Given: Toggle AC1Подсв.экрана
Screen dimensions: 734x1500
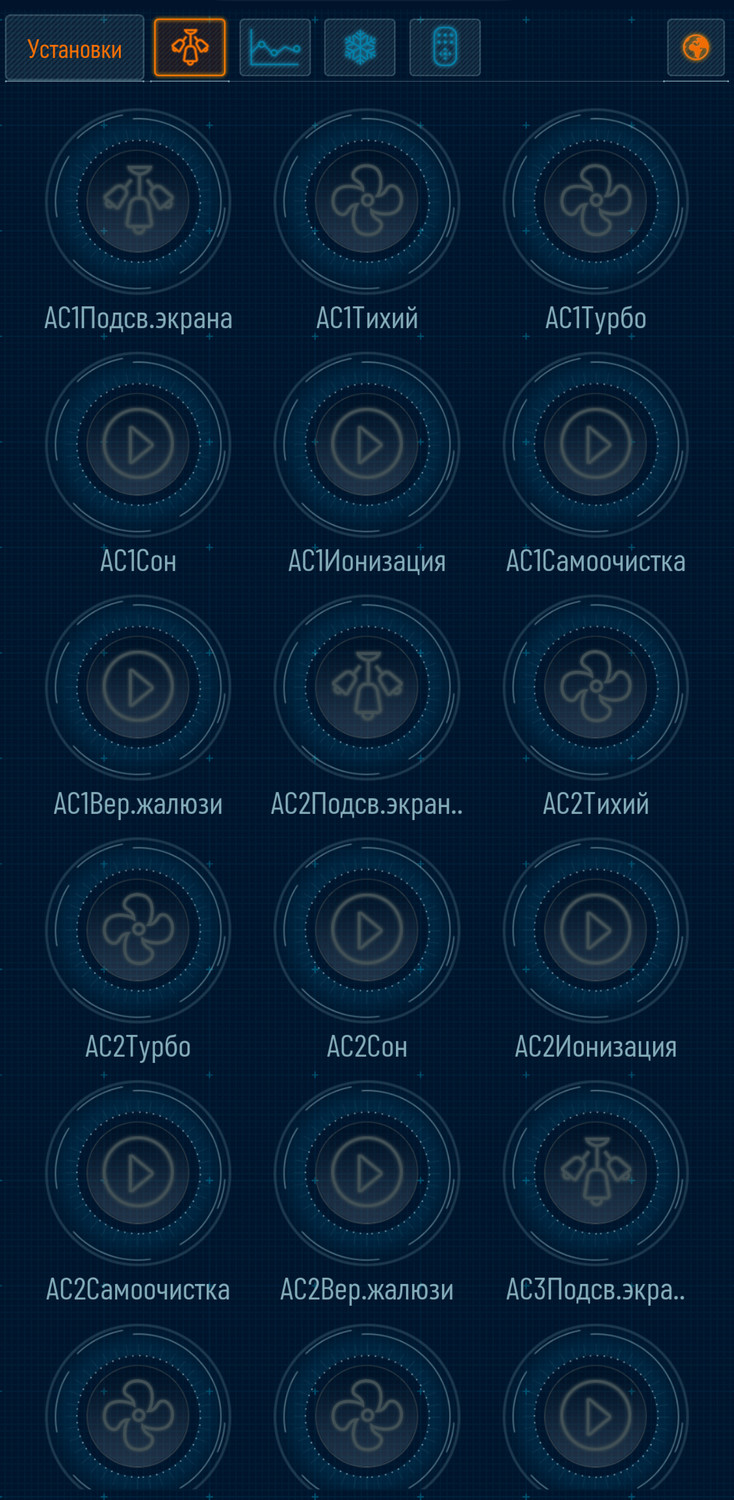Looking at the screenshot, I should [138, 200].
